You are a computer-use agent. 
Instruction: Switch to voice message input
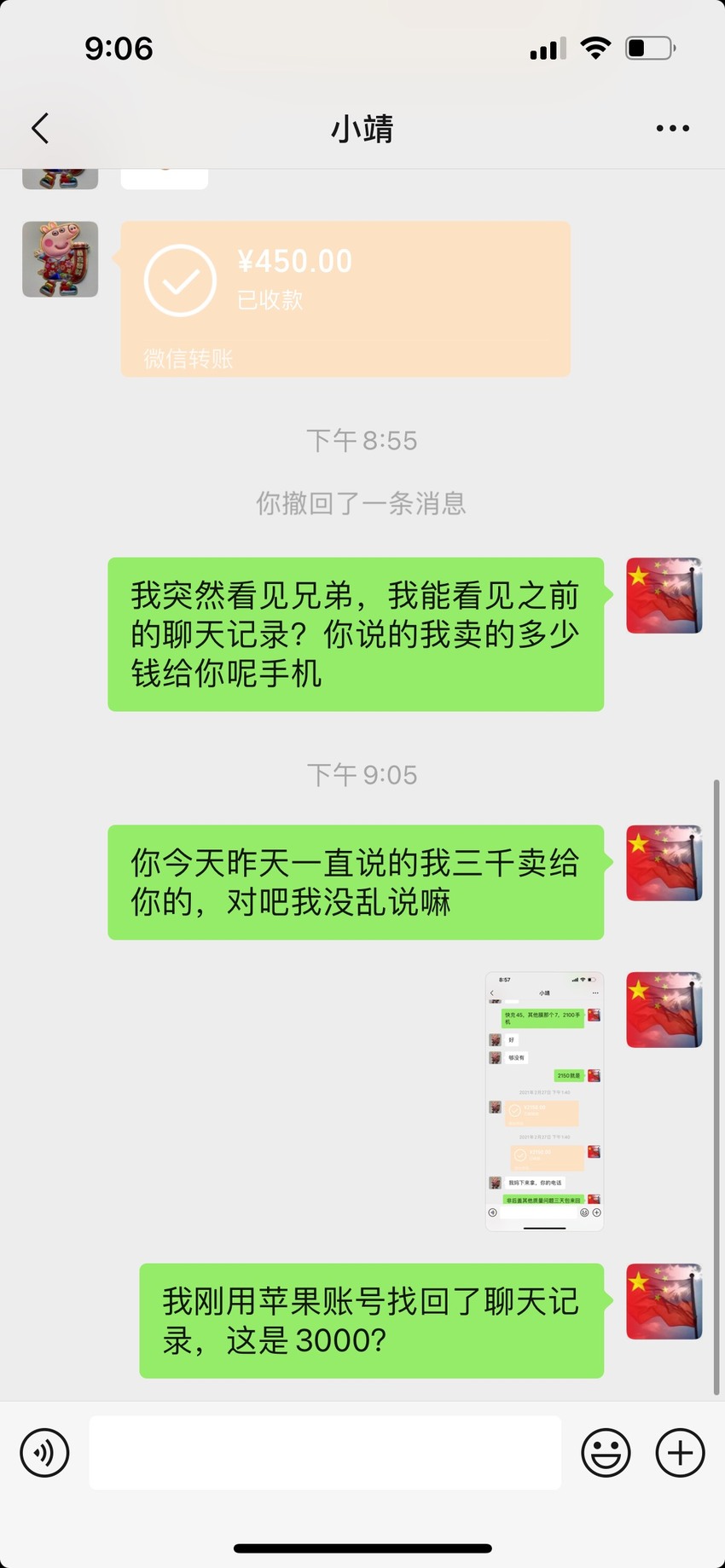44,1453
